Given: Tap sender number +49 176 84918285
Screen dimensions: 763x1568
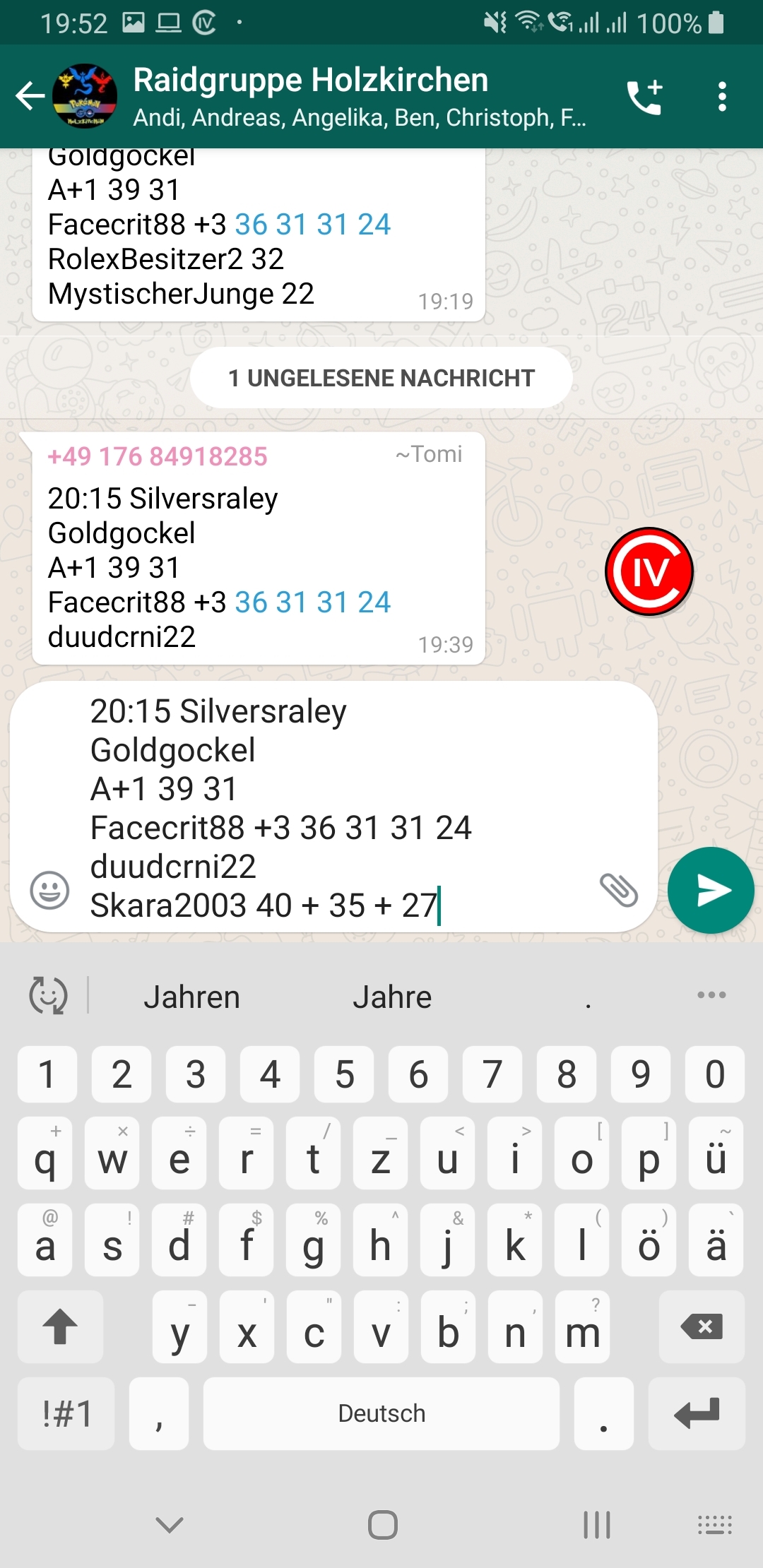Looking at the screenshot, I should [158, 456].
